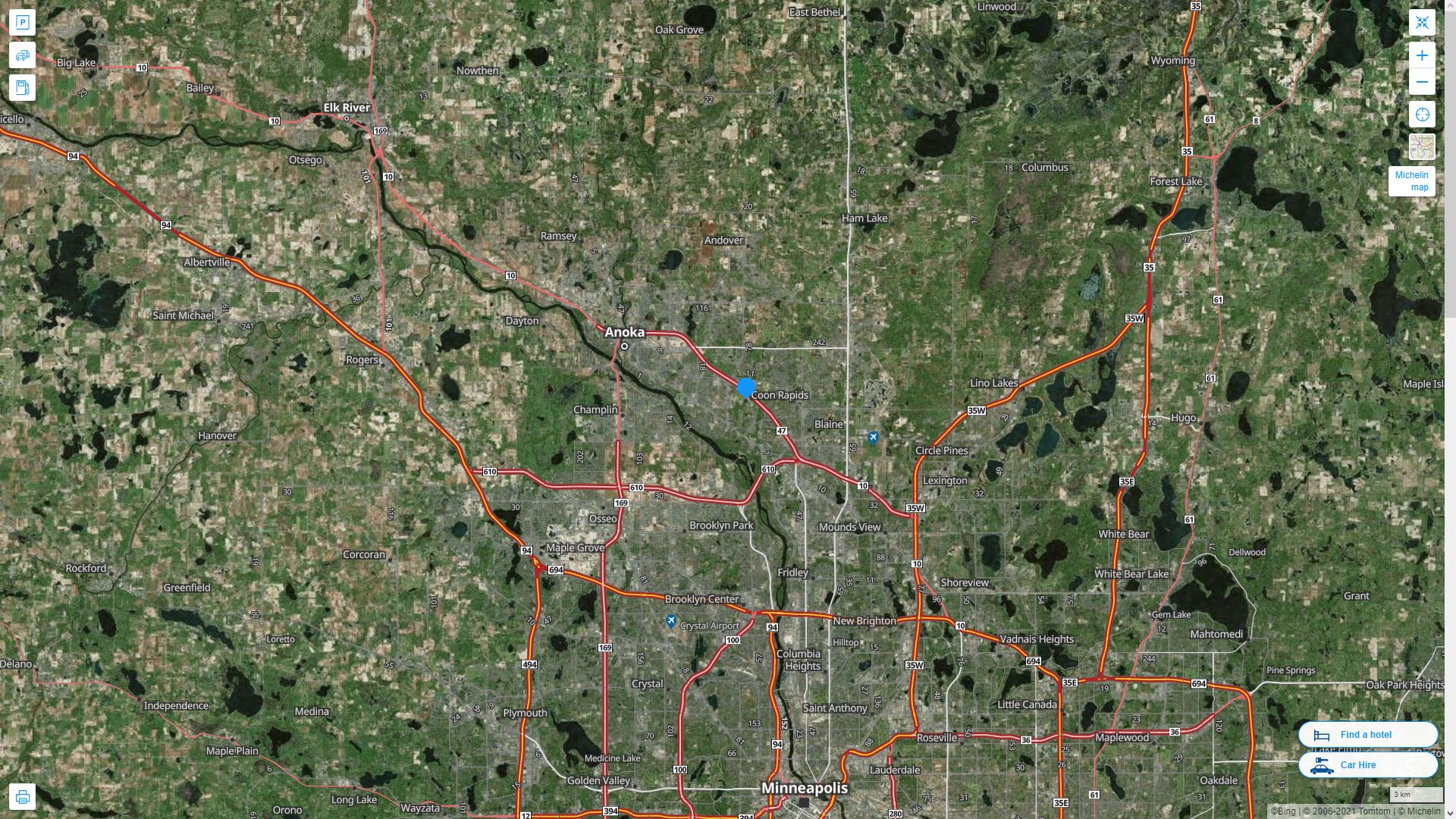Center map on my location
This screenshot has width=1456, height=819.
click(1422, 115)
